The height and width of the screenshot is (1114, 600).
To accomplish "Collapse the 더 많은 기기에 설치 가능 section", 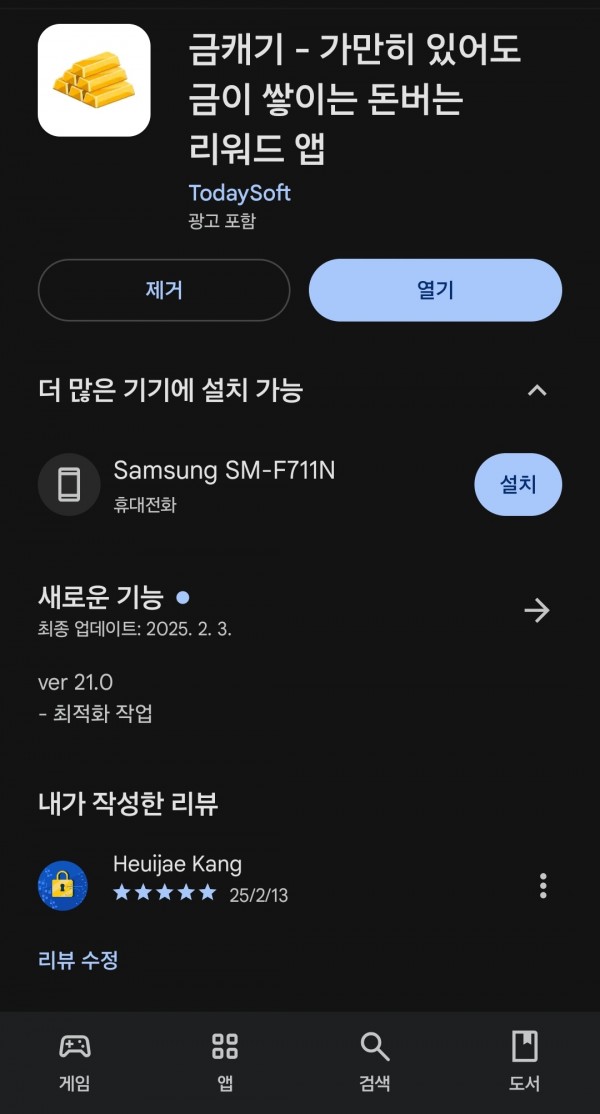I will 537,389.
